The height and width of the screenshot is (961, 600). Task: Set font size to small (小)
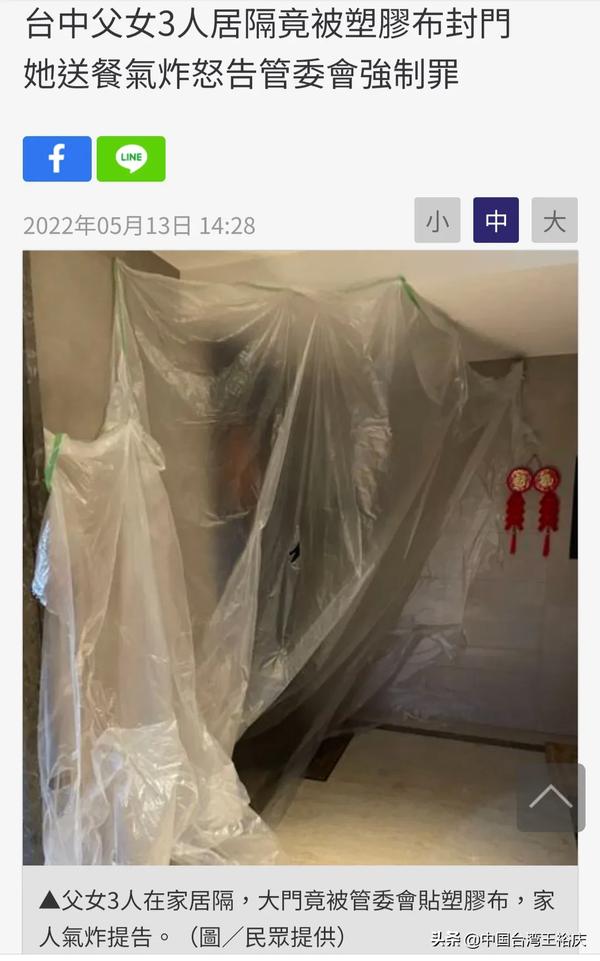[437, 220]
